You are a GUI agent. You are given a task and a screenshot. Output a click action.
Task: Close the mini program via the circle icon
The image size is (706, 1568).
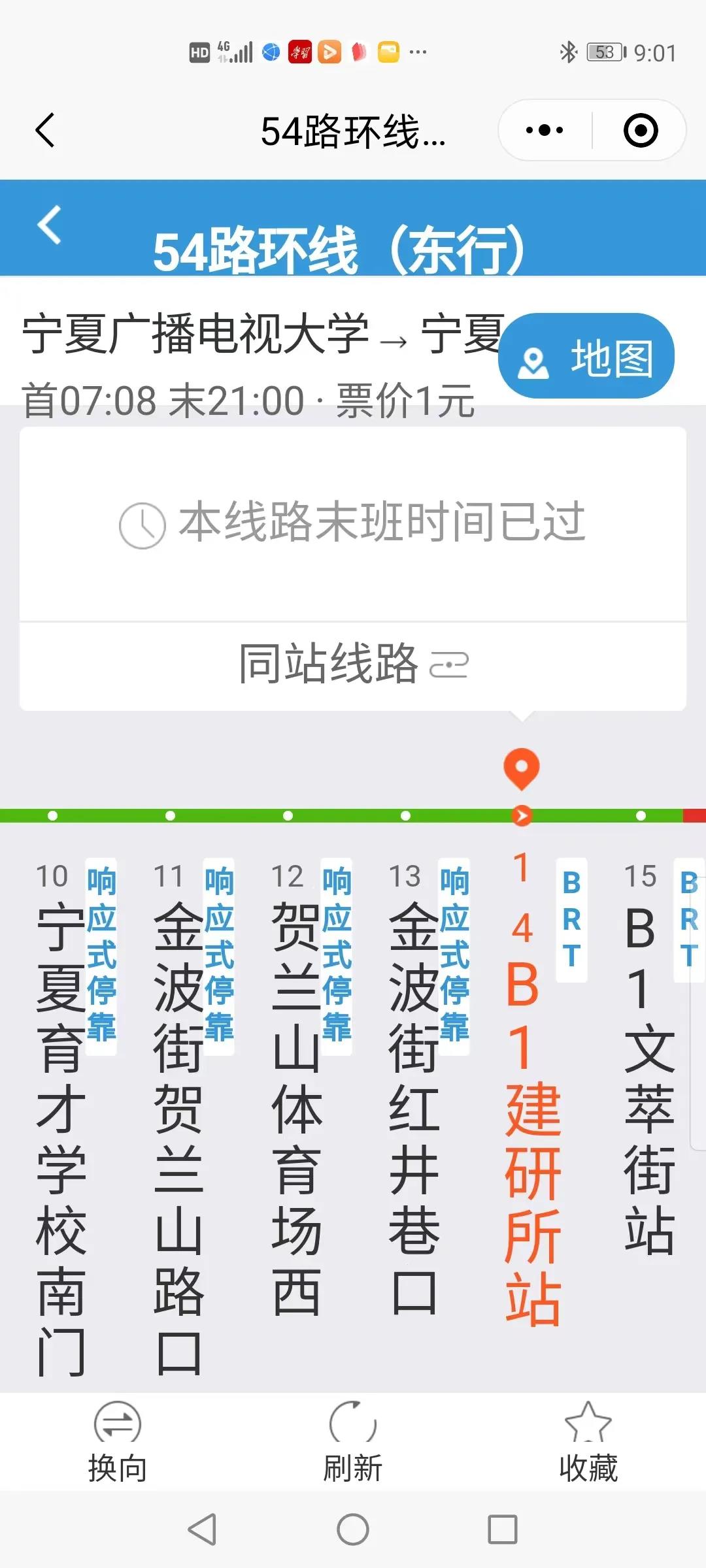tap(640, 130)
